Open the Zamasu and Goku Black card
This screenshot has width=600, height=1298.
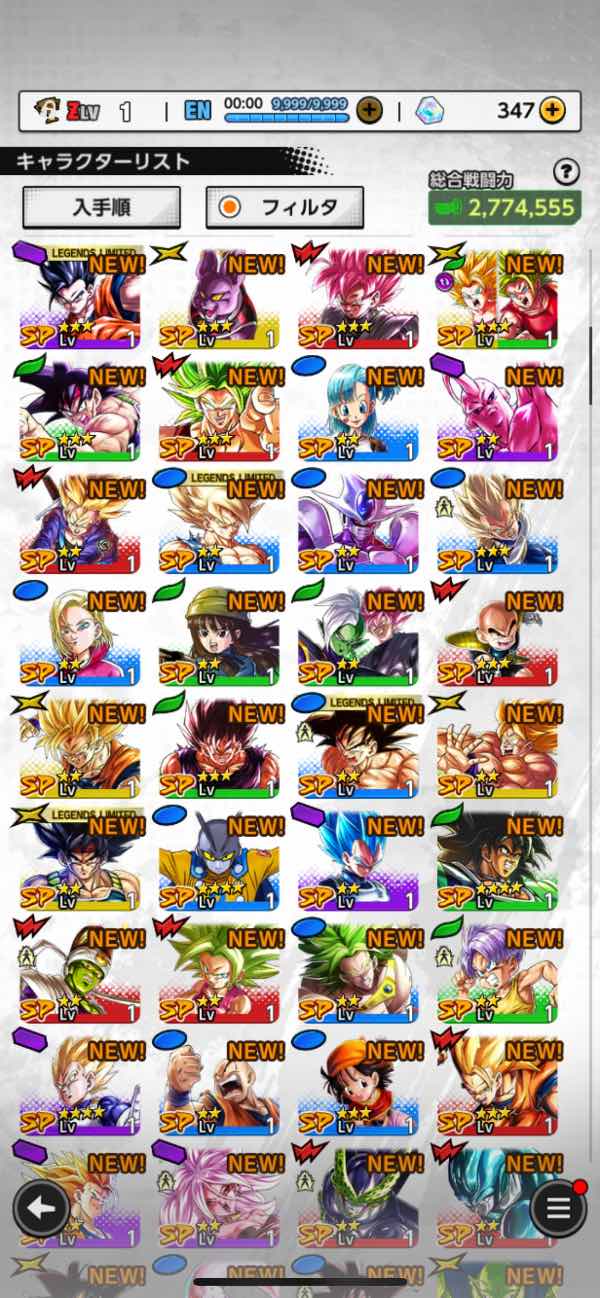[358, 635]
